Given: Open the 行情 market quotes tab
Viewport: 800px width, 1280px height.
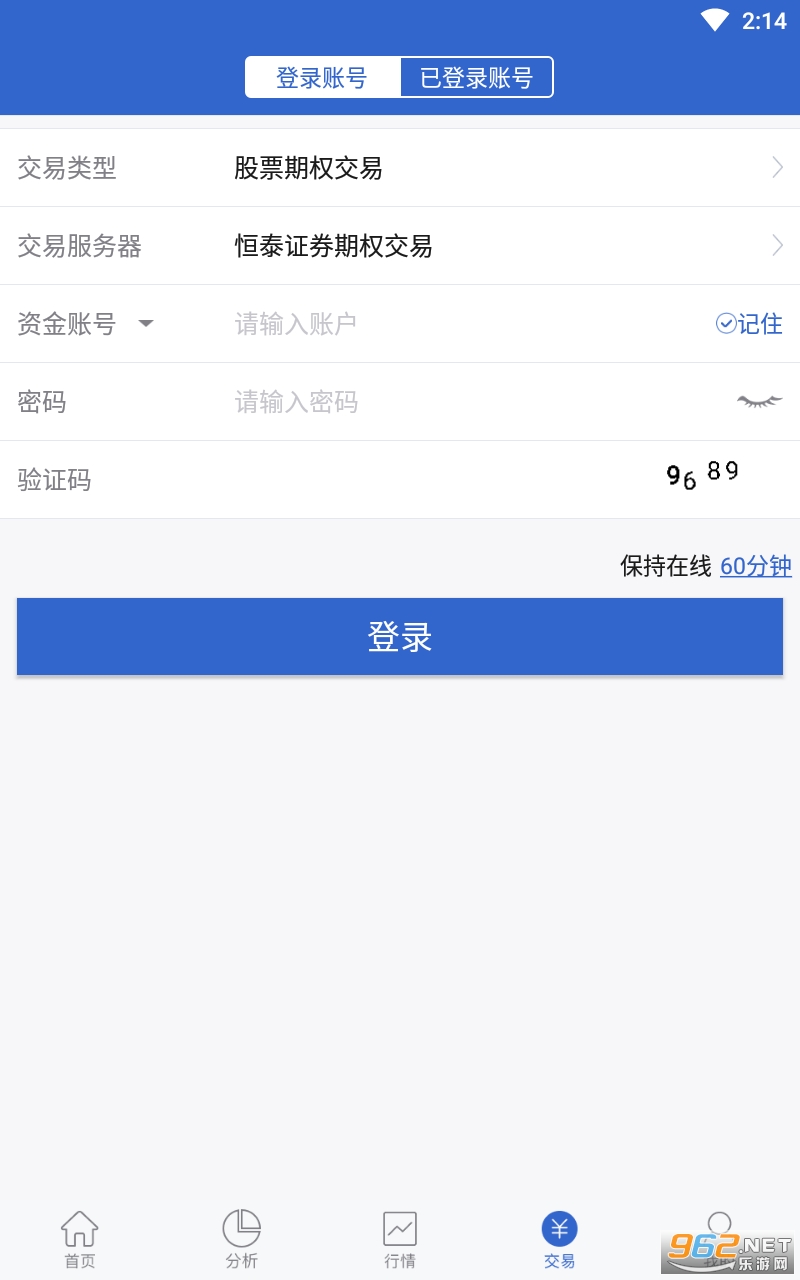Looking at the screenshot, I should pyautogui.click(x=400, y=1240).
